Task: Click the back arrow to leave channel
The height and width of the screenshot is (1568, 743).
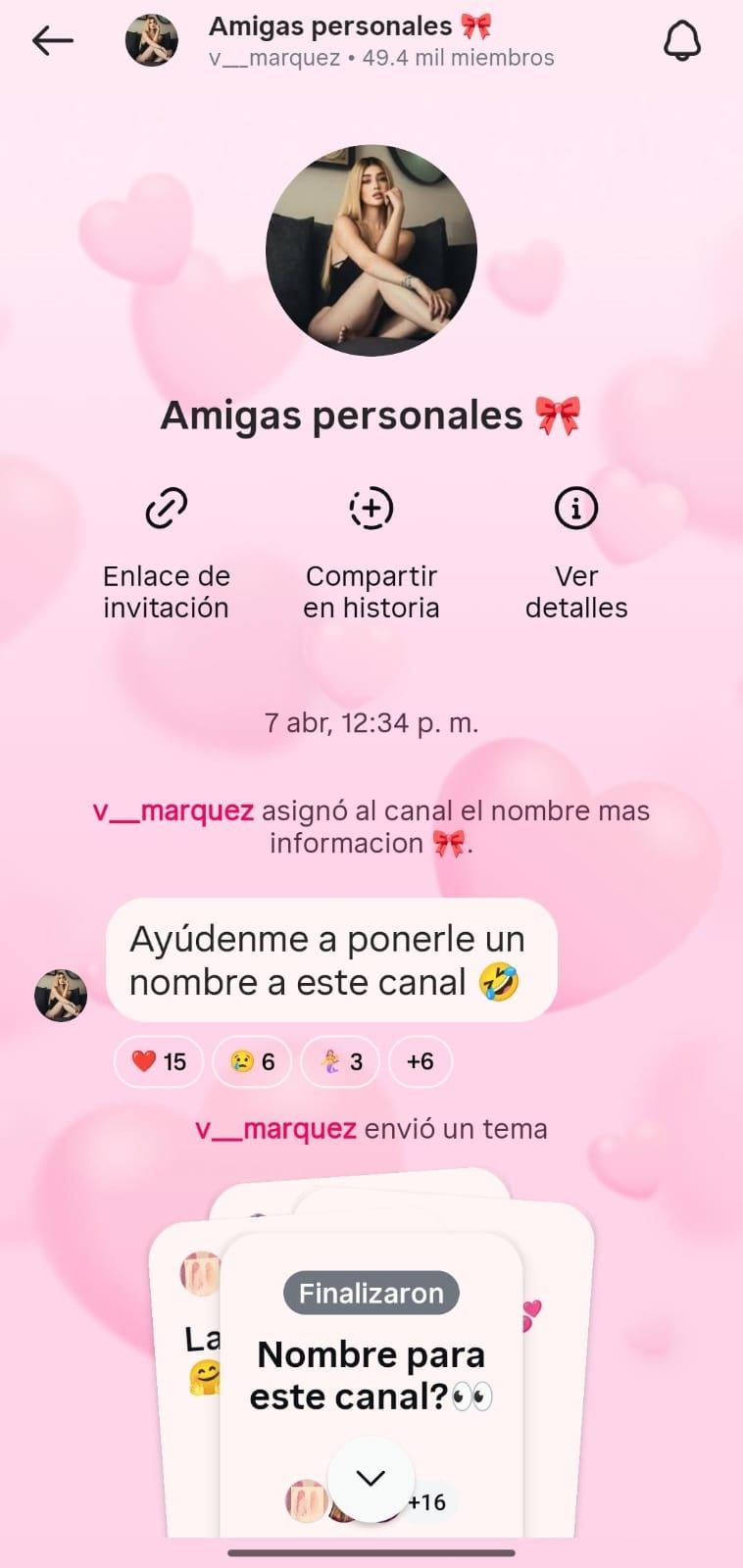Action: tap(54, 40)
